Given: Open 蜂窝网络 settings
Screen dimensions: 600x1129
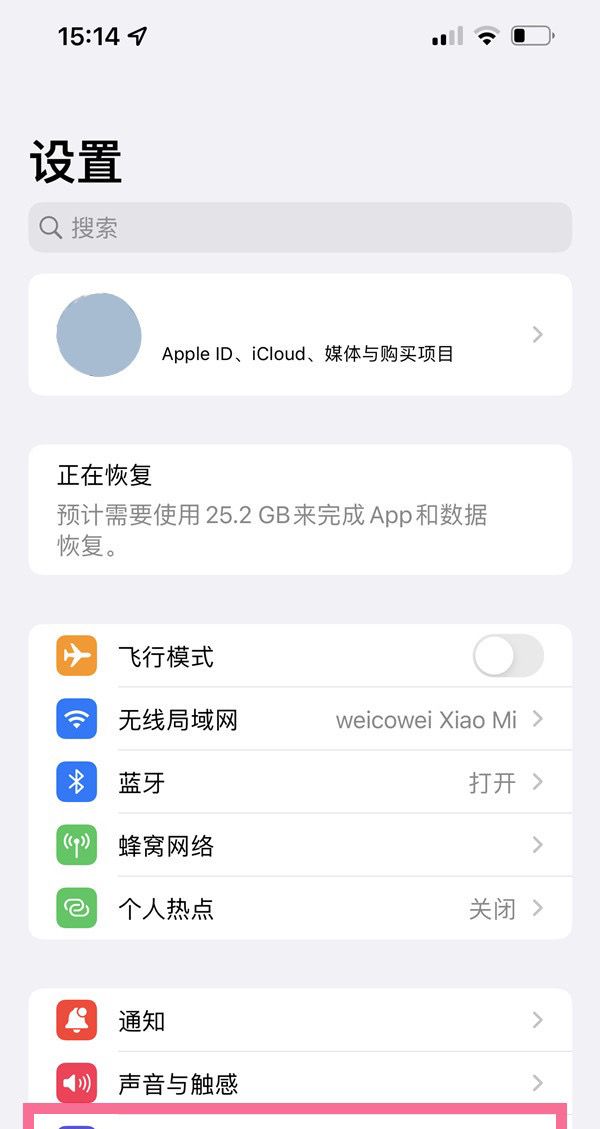Looking at the screenshot, I should tap(300, 846).
